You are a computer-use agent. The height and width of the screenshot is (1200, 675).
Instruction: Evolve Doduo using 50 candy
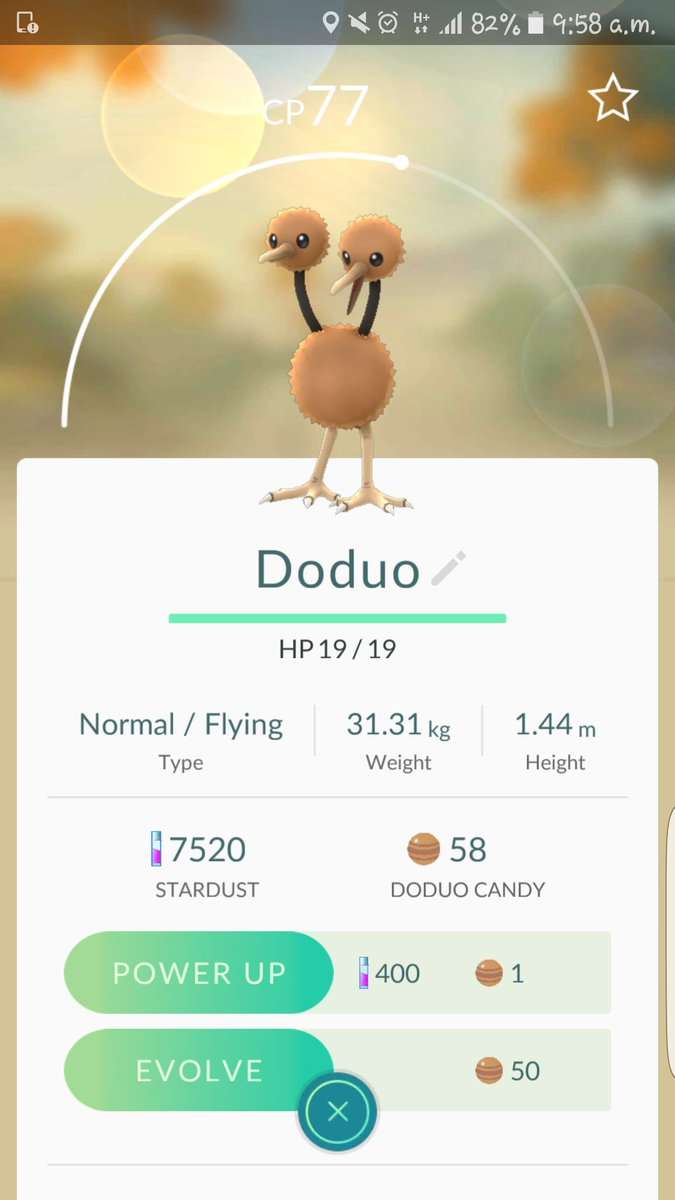coord(198,1070)
